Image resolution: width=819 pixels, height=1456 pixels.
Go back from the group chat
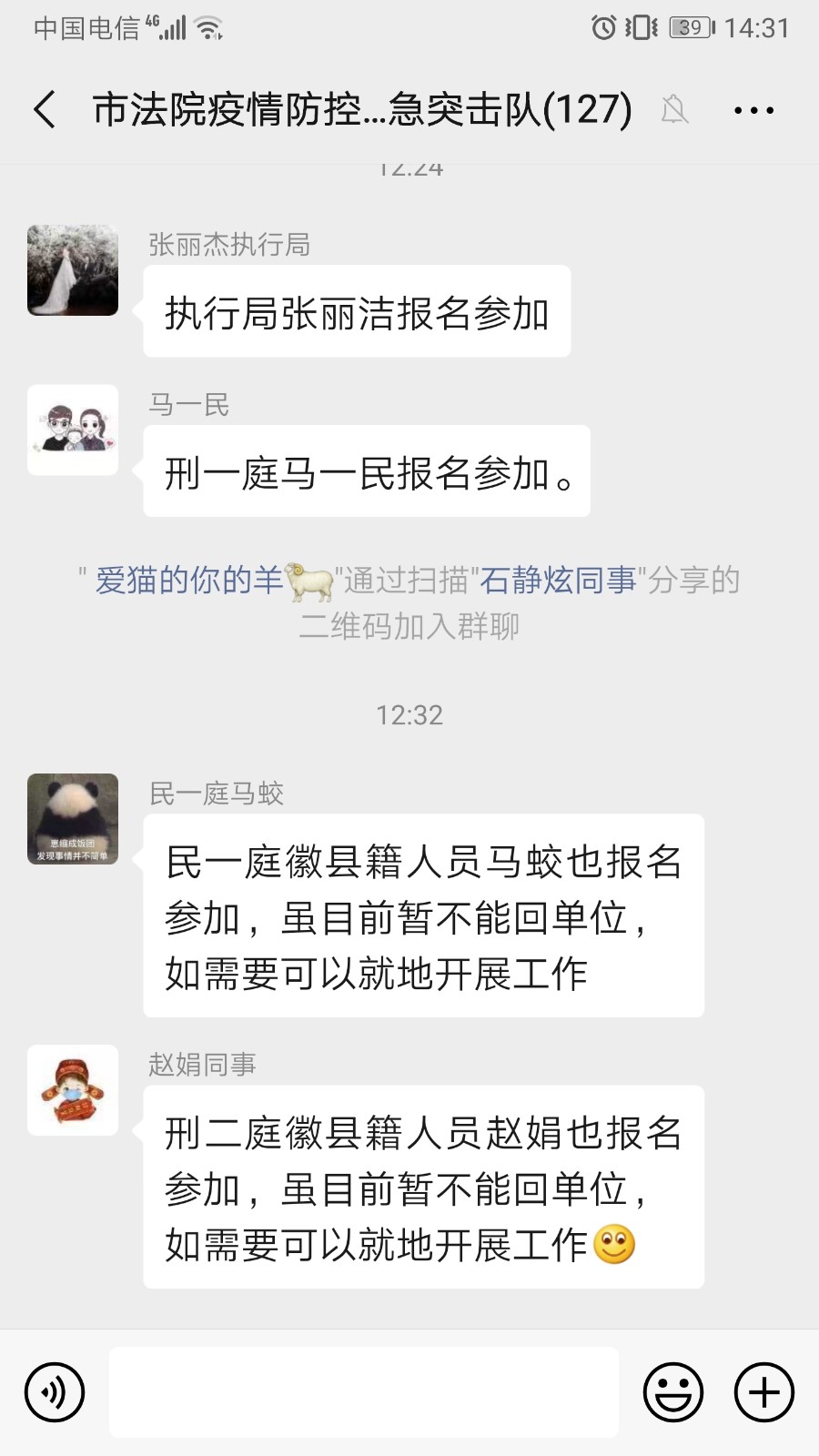44,110
